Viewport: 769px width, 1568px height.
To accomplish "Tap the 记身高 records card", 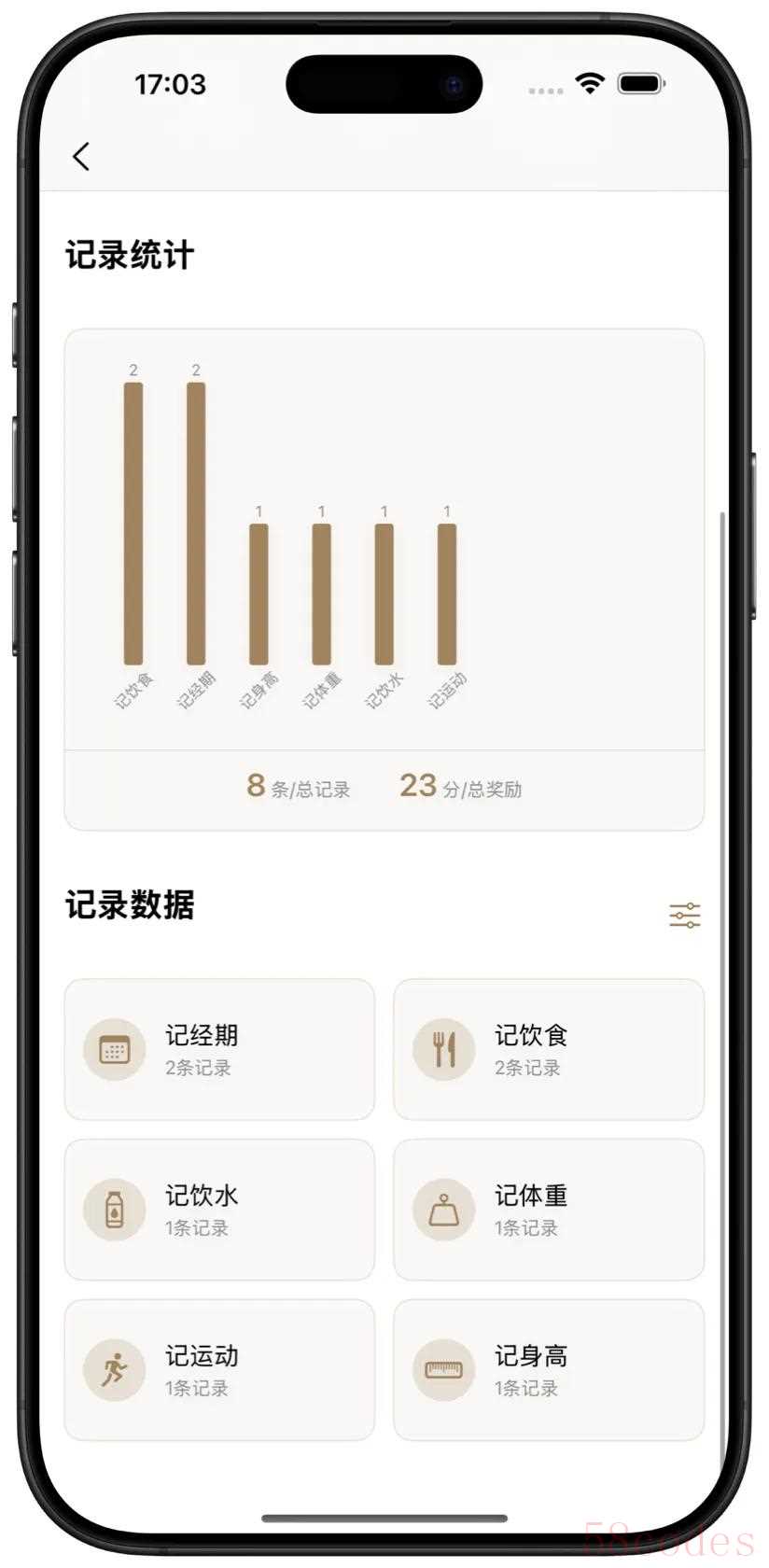I will (548, 1369).
